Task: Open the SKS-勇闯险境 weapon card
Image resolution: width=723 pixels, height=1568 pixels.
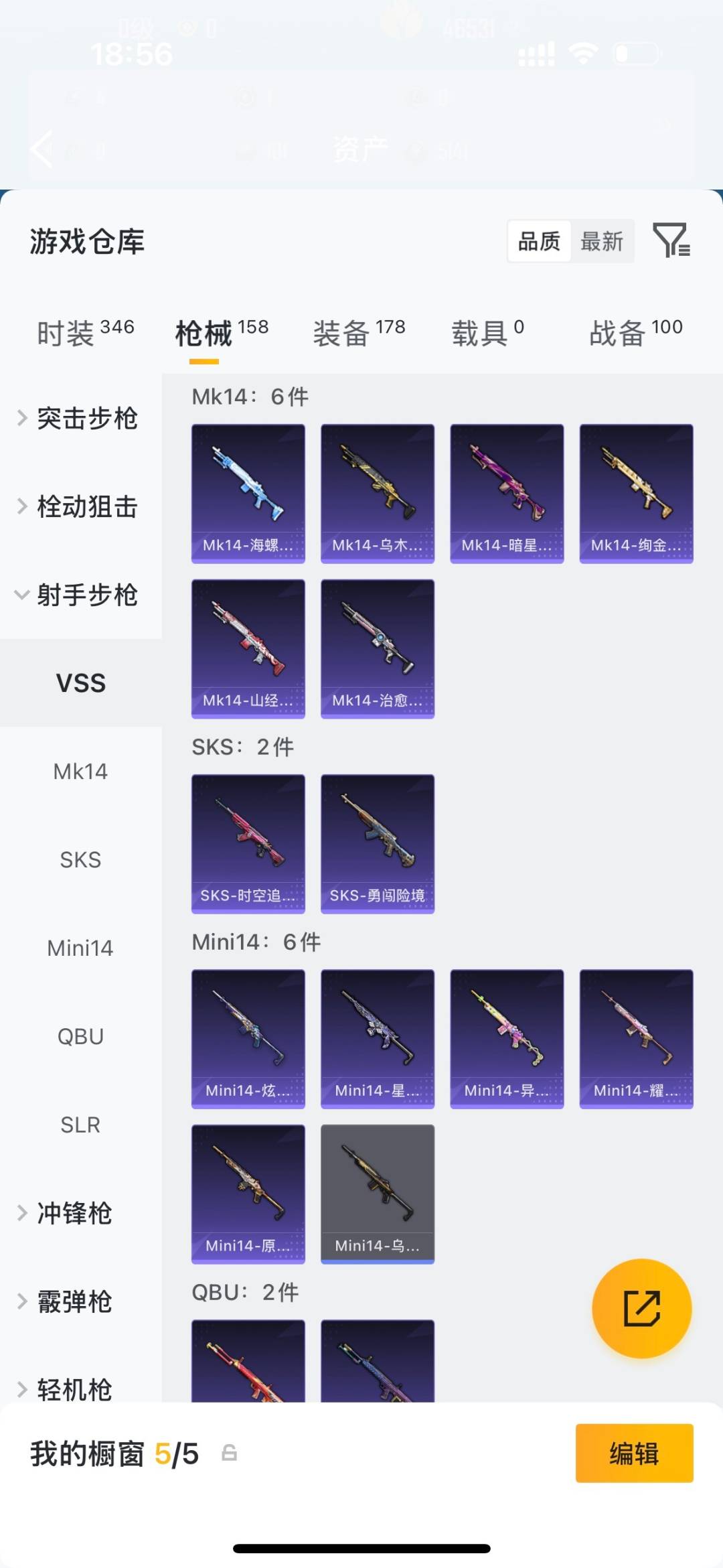Action: [377, 842]
